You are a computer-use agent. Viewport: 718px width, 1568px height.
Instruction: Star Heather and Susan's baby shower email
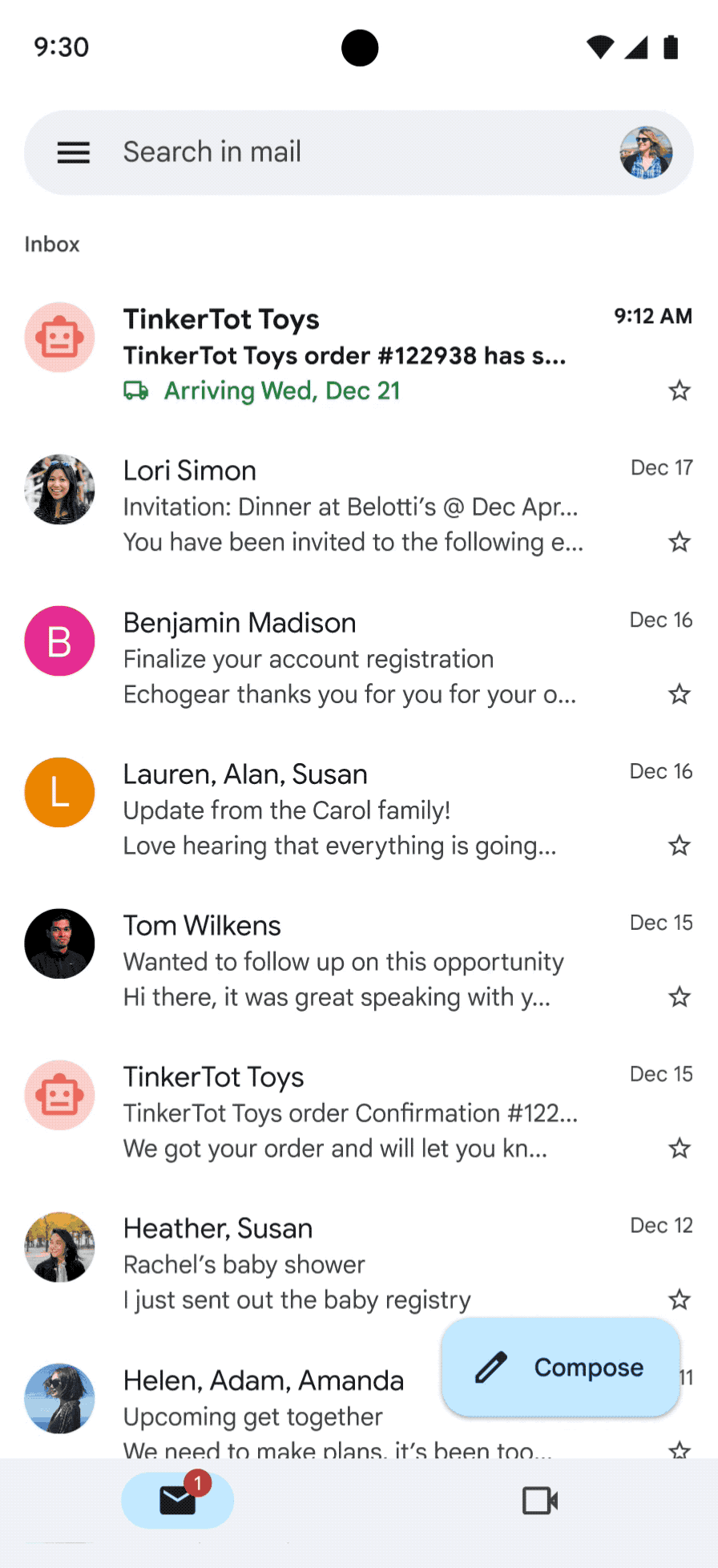coord(679,1299)
